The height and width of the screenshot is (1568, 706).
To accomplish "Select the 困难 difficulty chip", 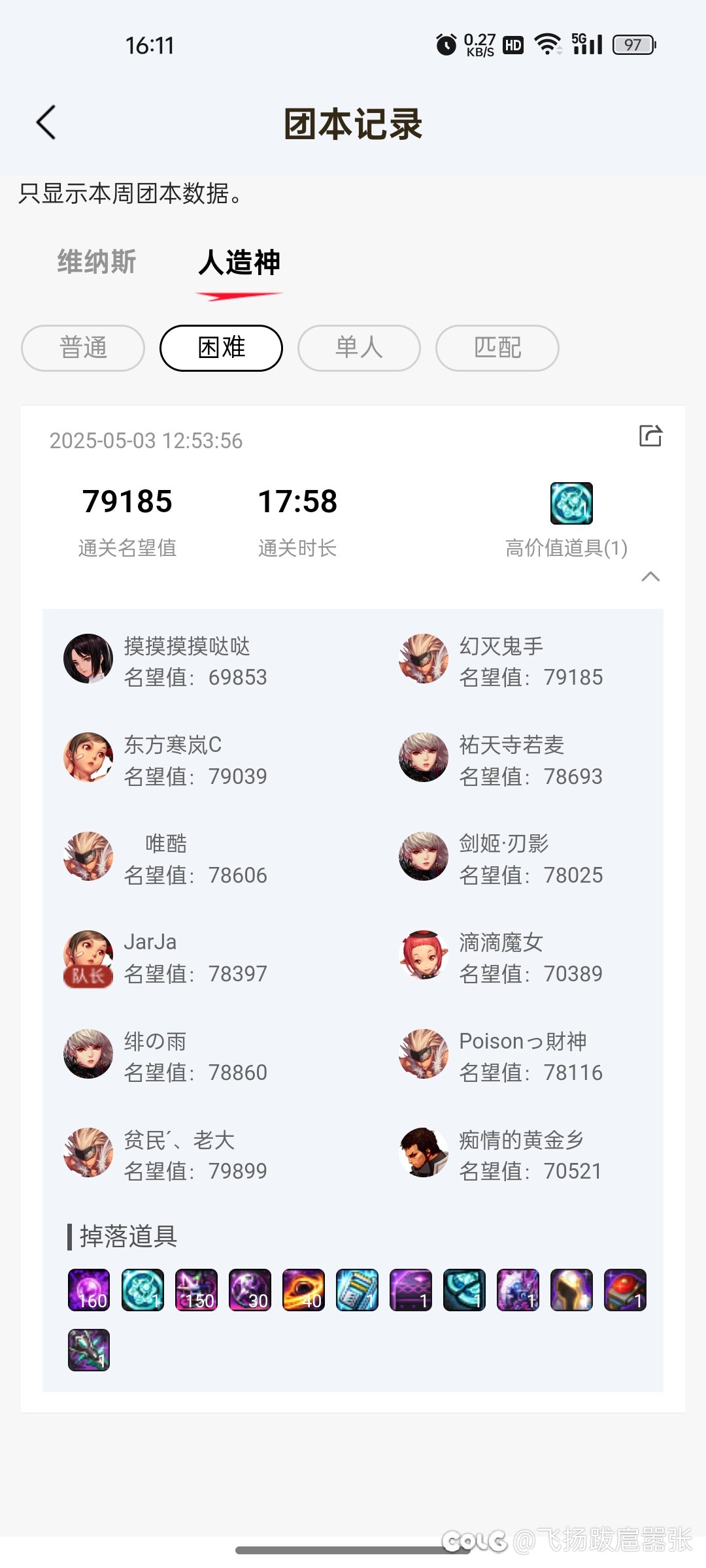I will point(221,348).
